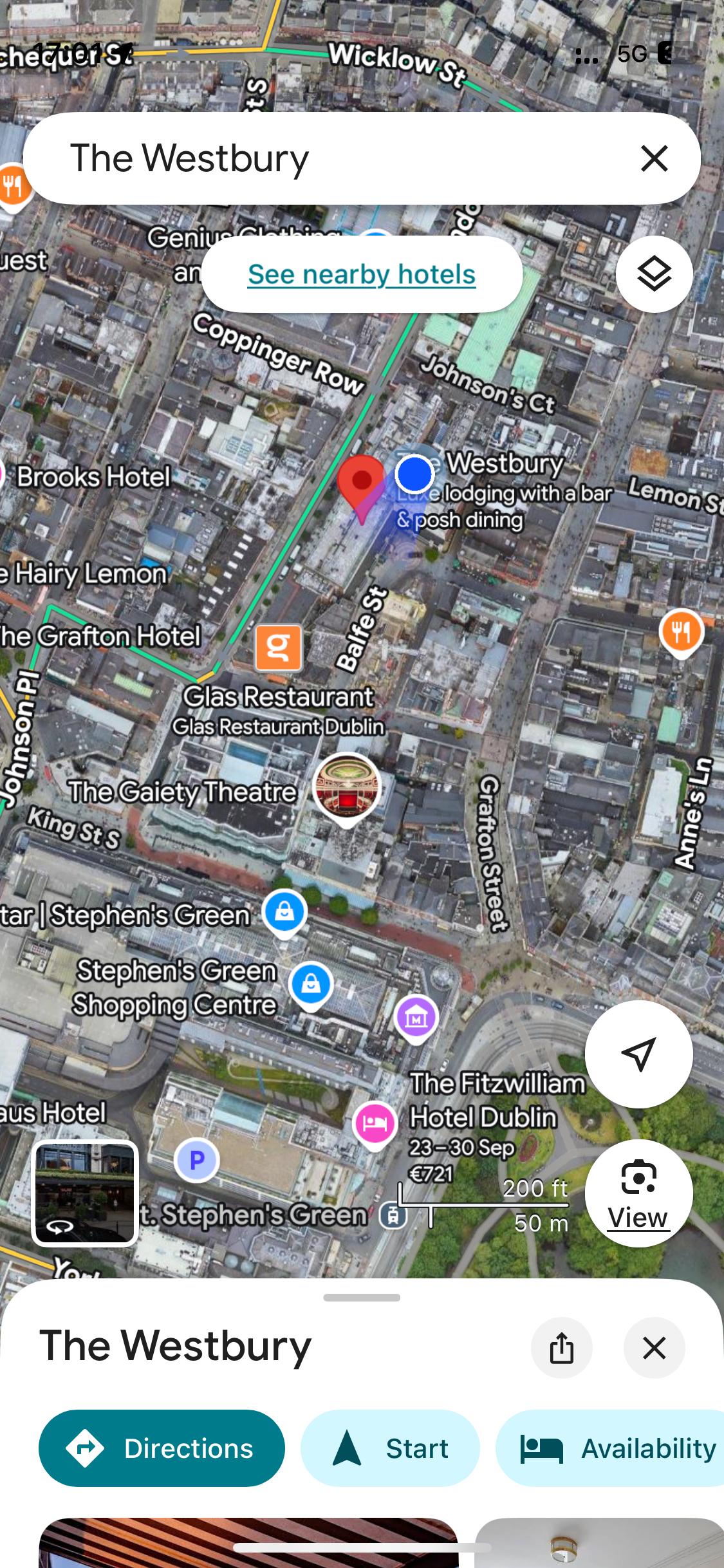Select Stephen's Green Shopping Centre pin
724x1568 pixels.
[311, 985]
